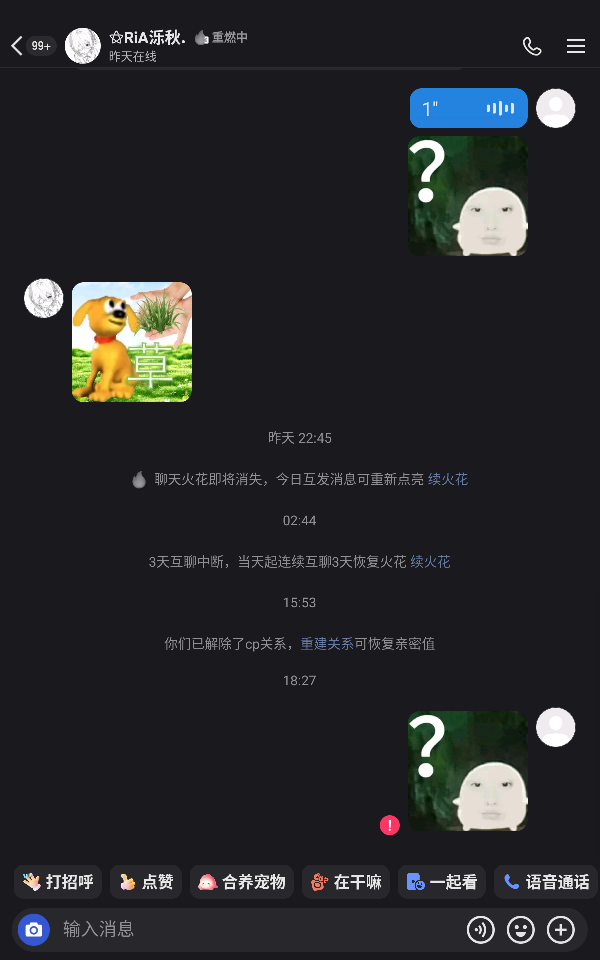Play the 1-second voice message
Image resolution: width=600 pixels, height=960 pixels.
pyautogui.click(x=468, y=108)
